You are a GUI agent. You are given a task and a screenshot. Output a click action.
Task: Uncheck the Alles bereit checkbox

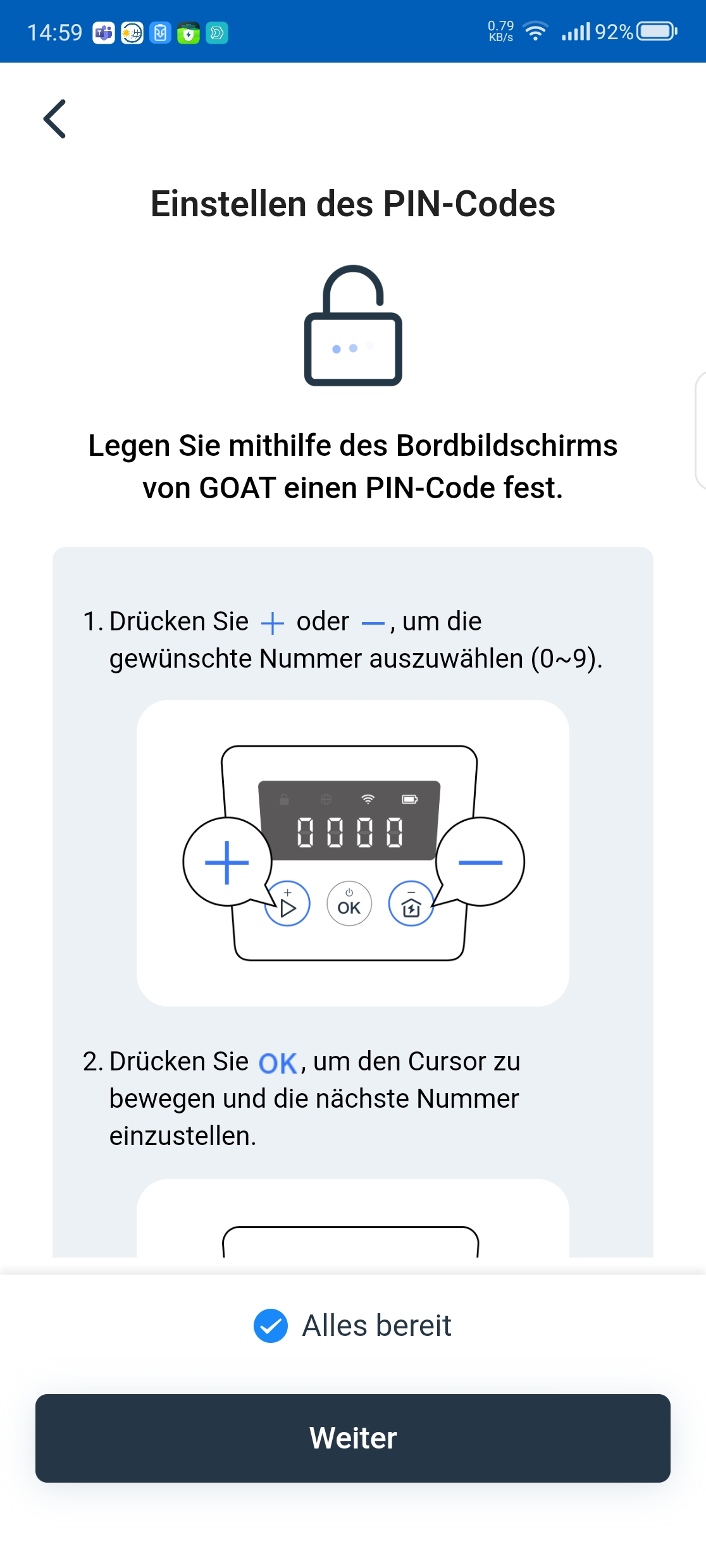pyautogui.click(x=271, y=1325)
